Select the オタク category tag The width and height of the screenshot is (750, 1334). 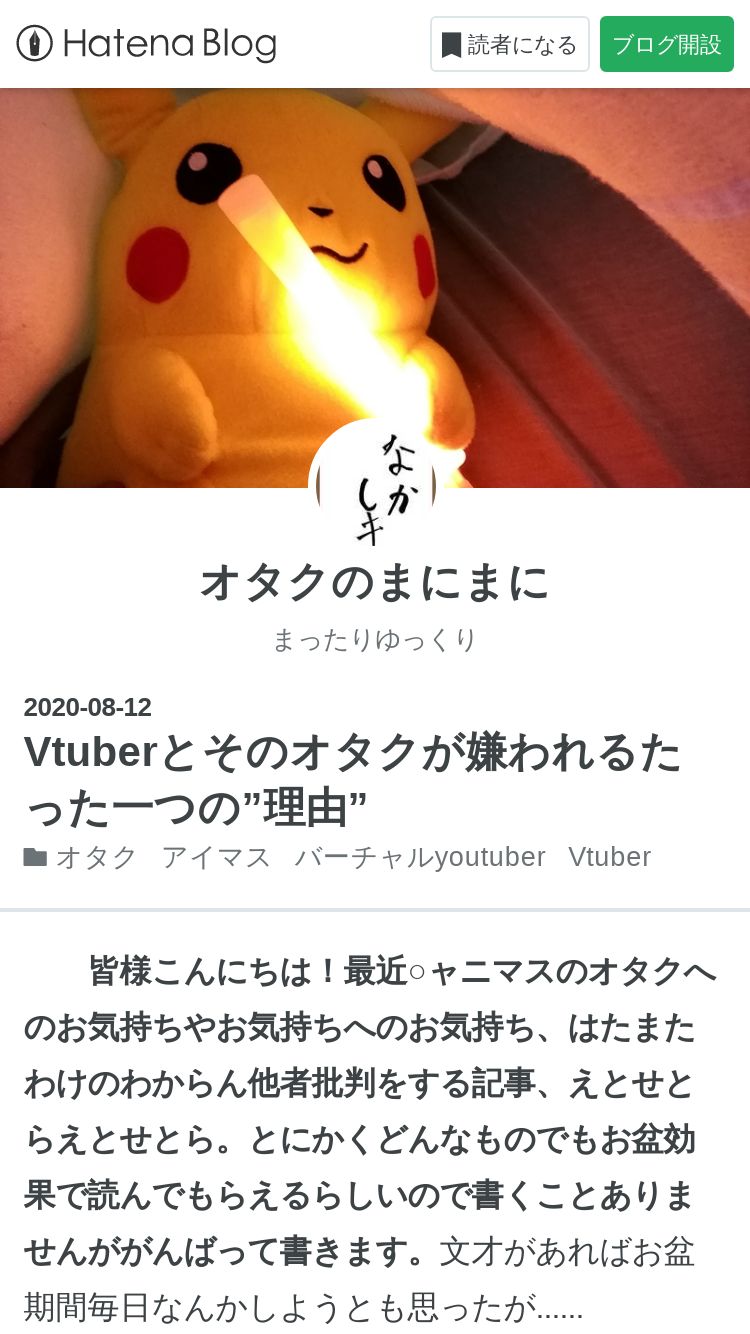coord(96,857)
